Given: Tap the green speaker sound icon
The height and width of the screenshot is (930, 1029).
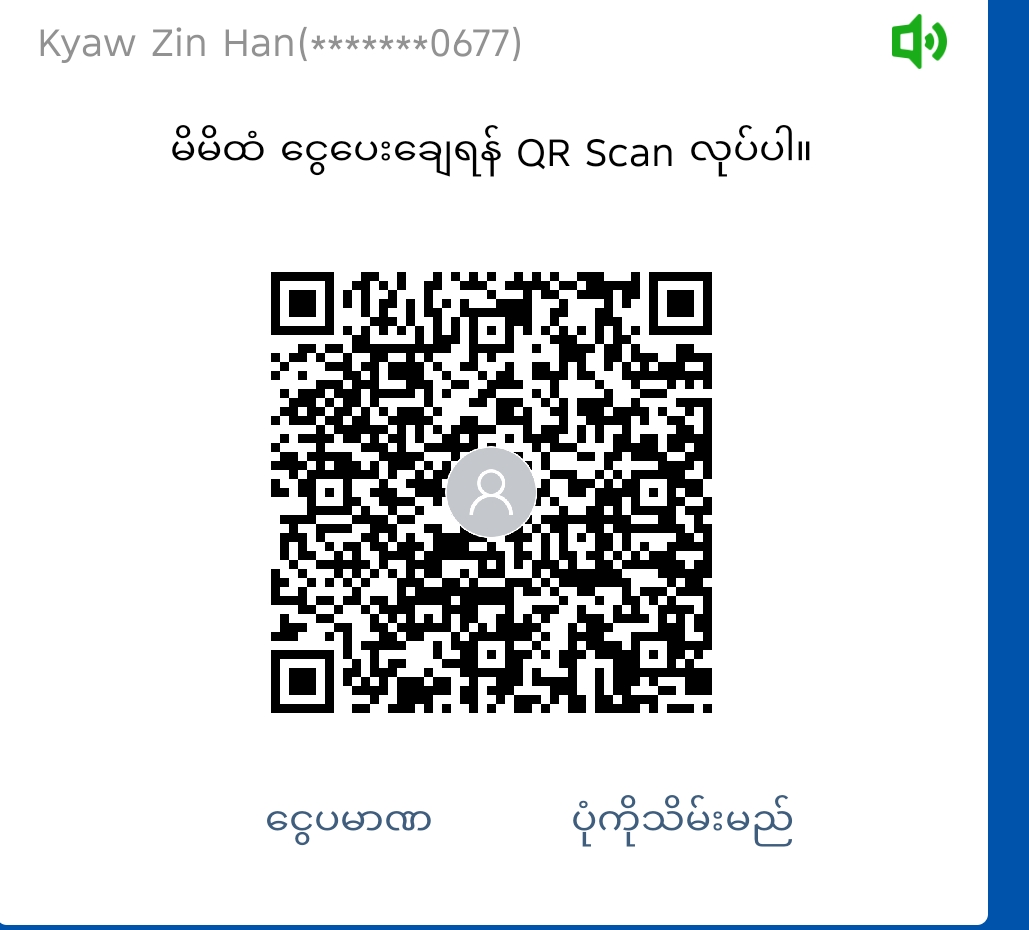Looking at the screenshot, I should click(918, 43).
